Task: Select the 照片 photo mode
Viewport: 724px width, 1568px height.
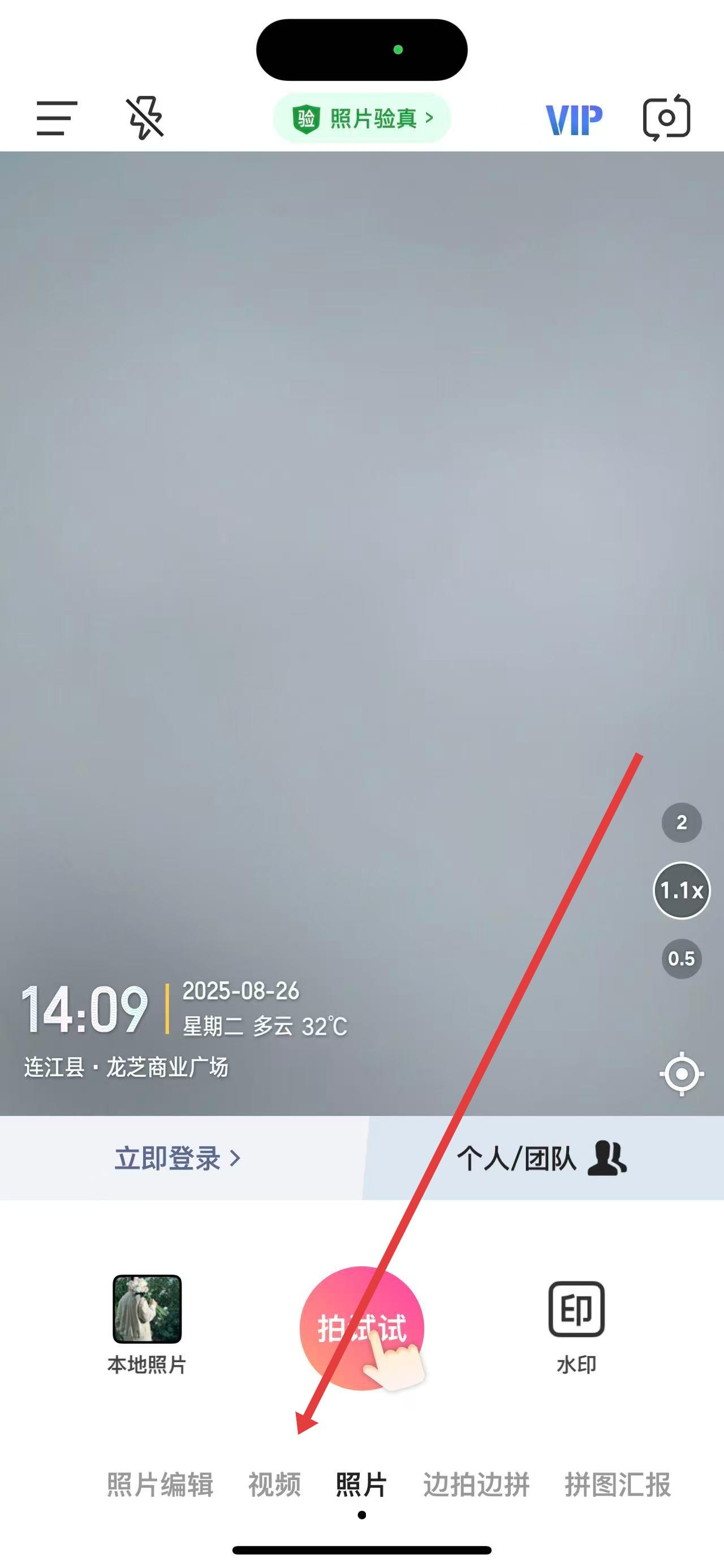Action: [x=361, y=1484]
